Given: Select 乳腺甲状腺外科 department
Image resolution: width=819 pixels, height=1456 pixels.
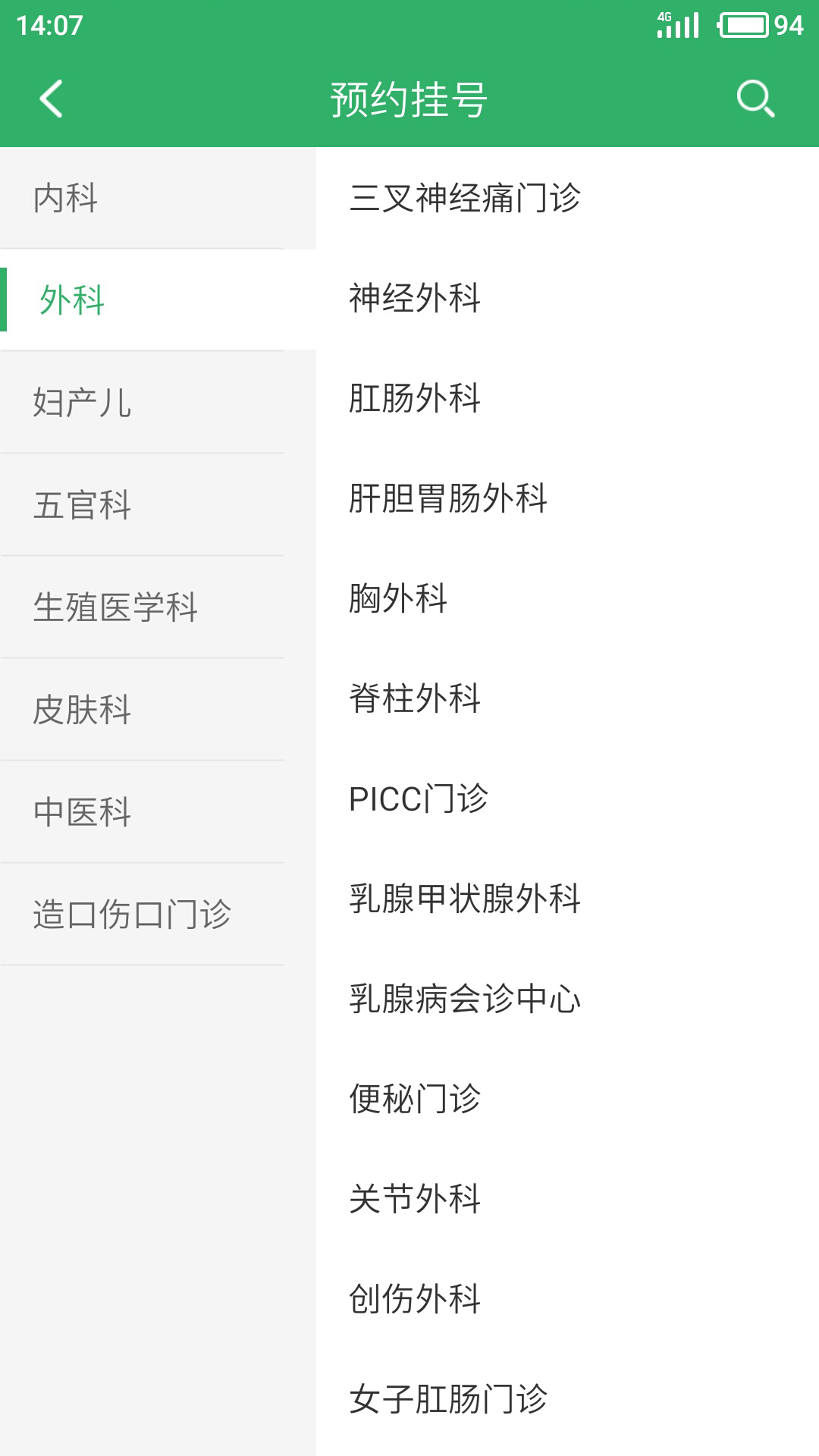Looking at the screenshot, I should click(x=465, y=899).
